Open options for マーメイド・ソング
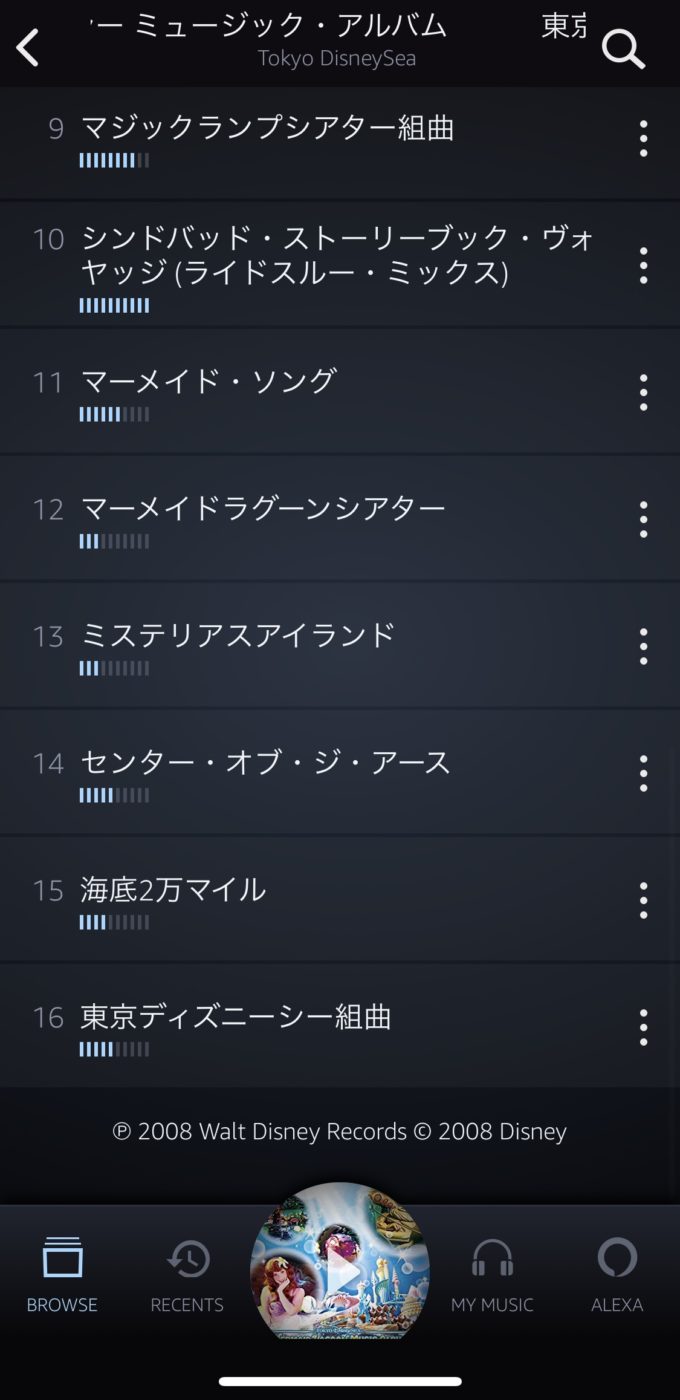Viewport: 680px width, 1400px height. [643, 392]
